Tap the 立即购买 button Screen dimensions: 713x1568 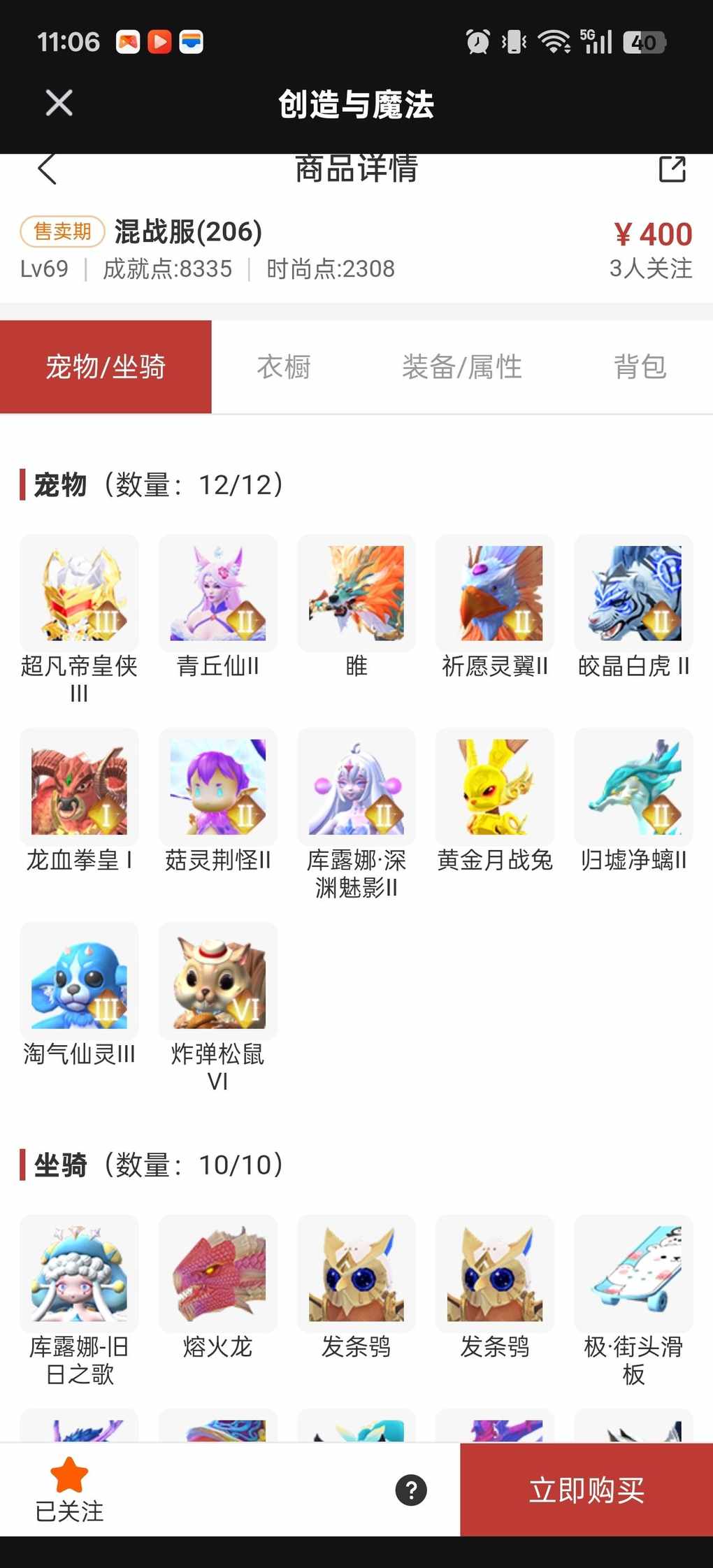pos(586,1490)
